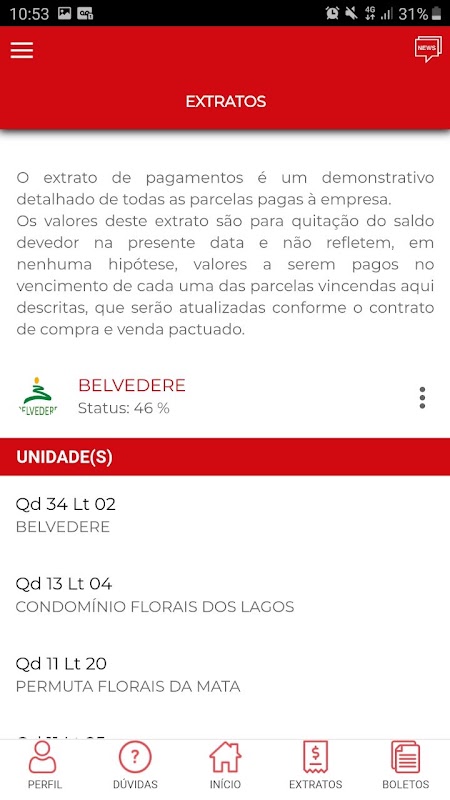Tap the Extratos tab
Image resolution: width=450 pixels, height=800 pixels.
pos(315,765)
